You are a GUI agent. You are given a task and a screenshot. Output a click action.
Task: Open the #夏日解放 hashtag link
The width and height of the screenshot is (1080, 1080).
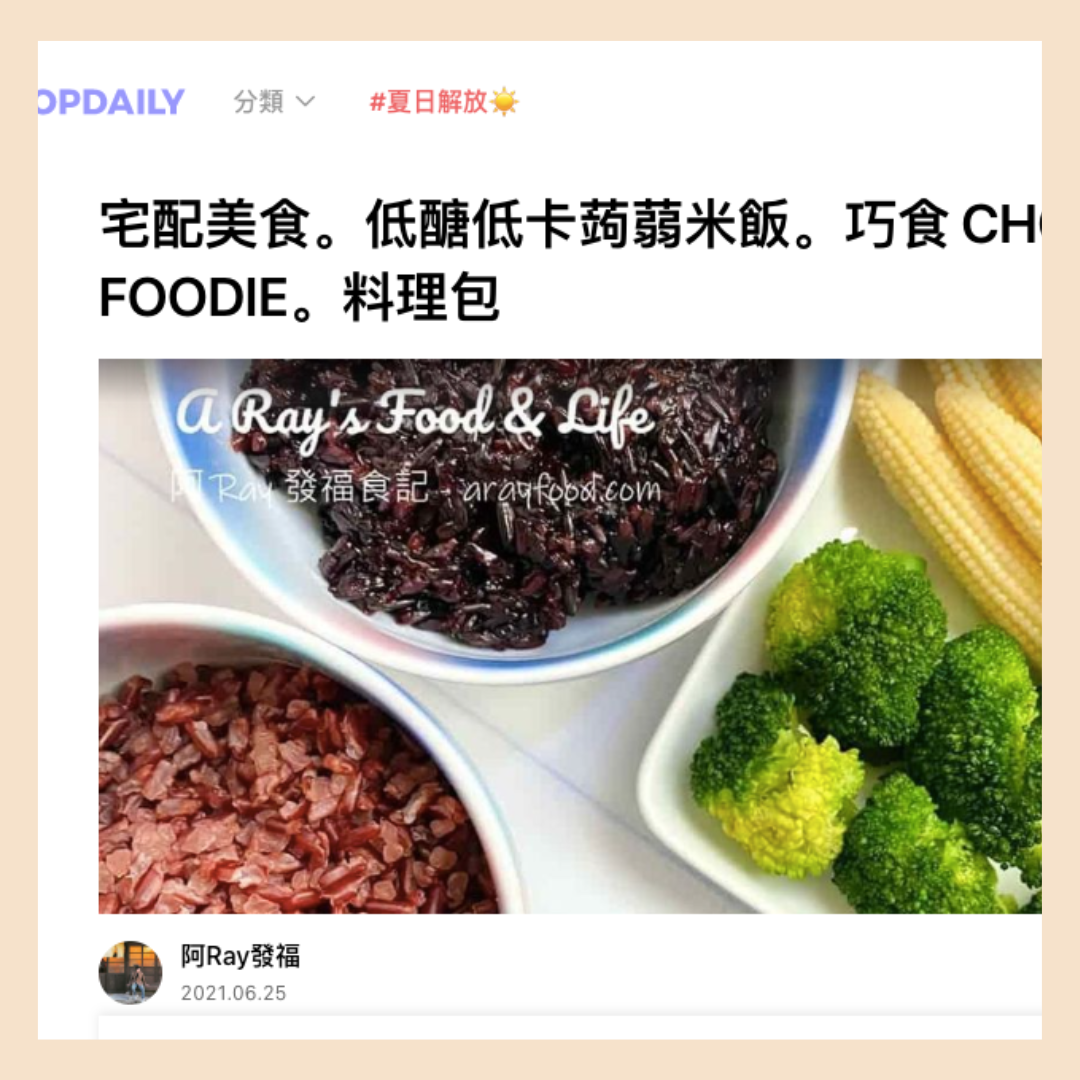click(444, 102)
